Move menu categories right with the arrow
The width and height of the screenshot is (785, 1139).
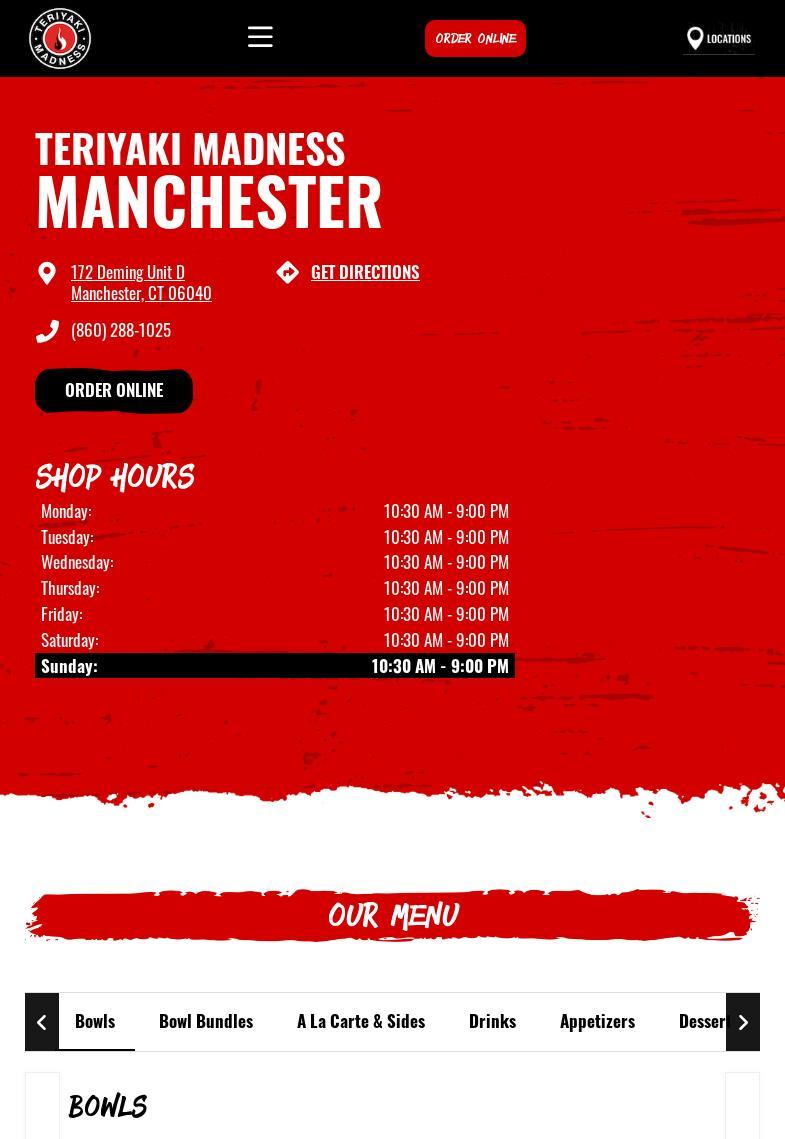(x=743, y=1022)
